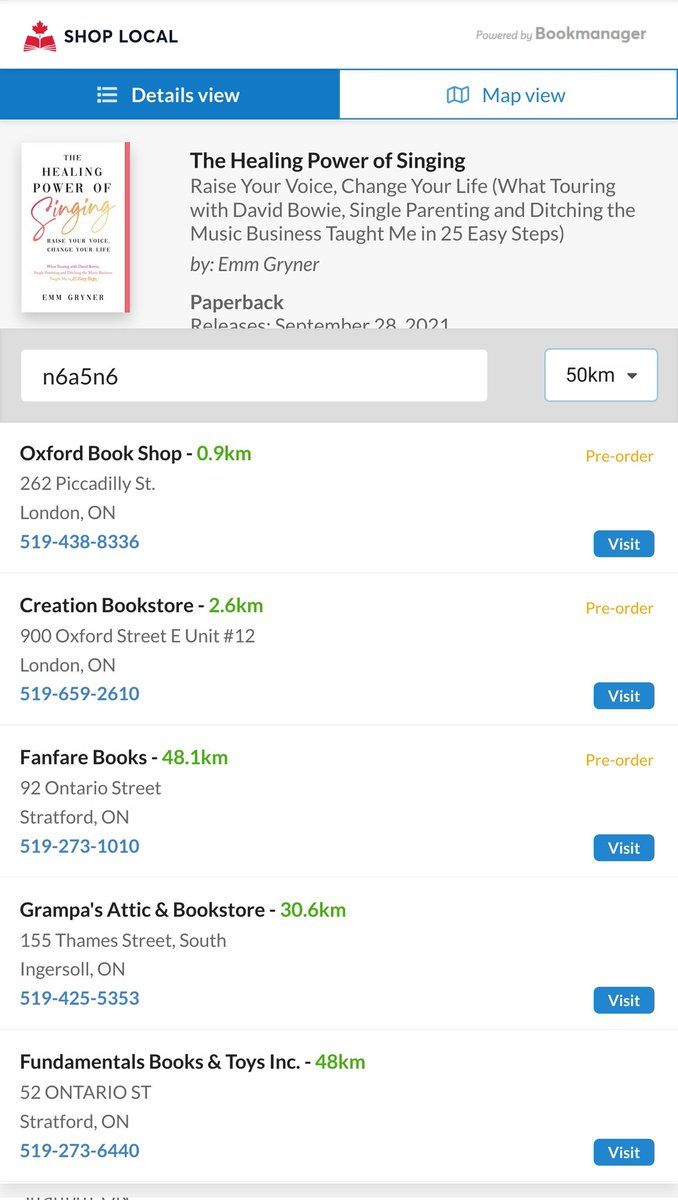Call Grampa's Attic at 519-425-5353
Screen dimensions: 678x1200
(80, 998)
